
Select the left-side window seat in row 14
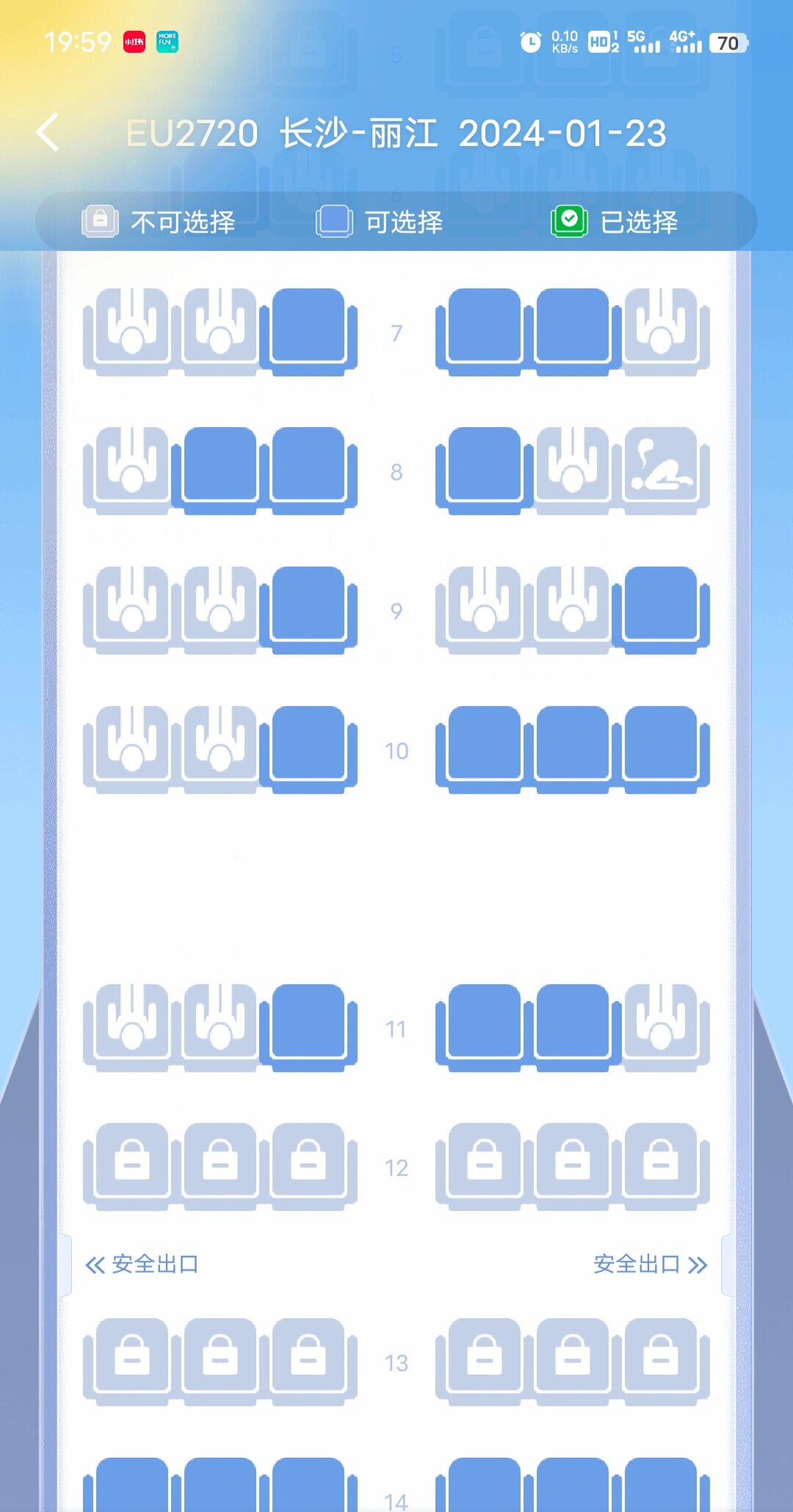coord(132,1486)
